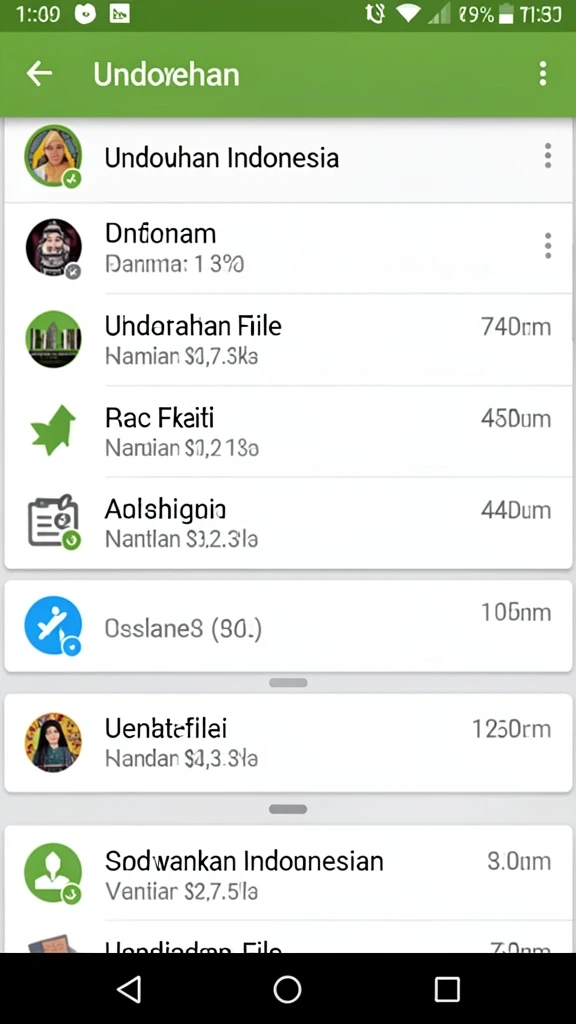This screenshot has height=1024, width=576.
Task: Select the Dnfionam item
Action: click(288, 248)
